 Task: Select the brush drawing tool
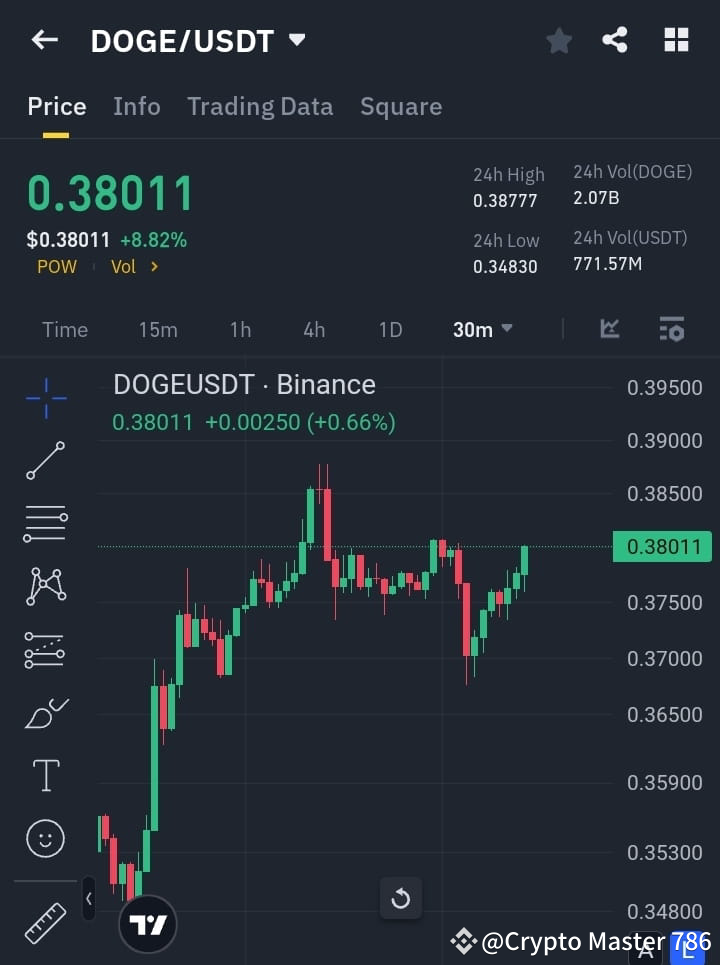(x=45, y=712)
